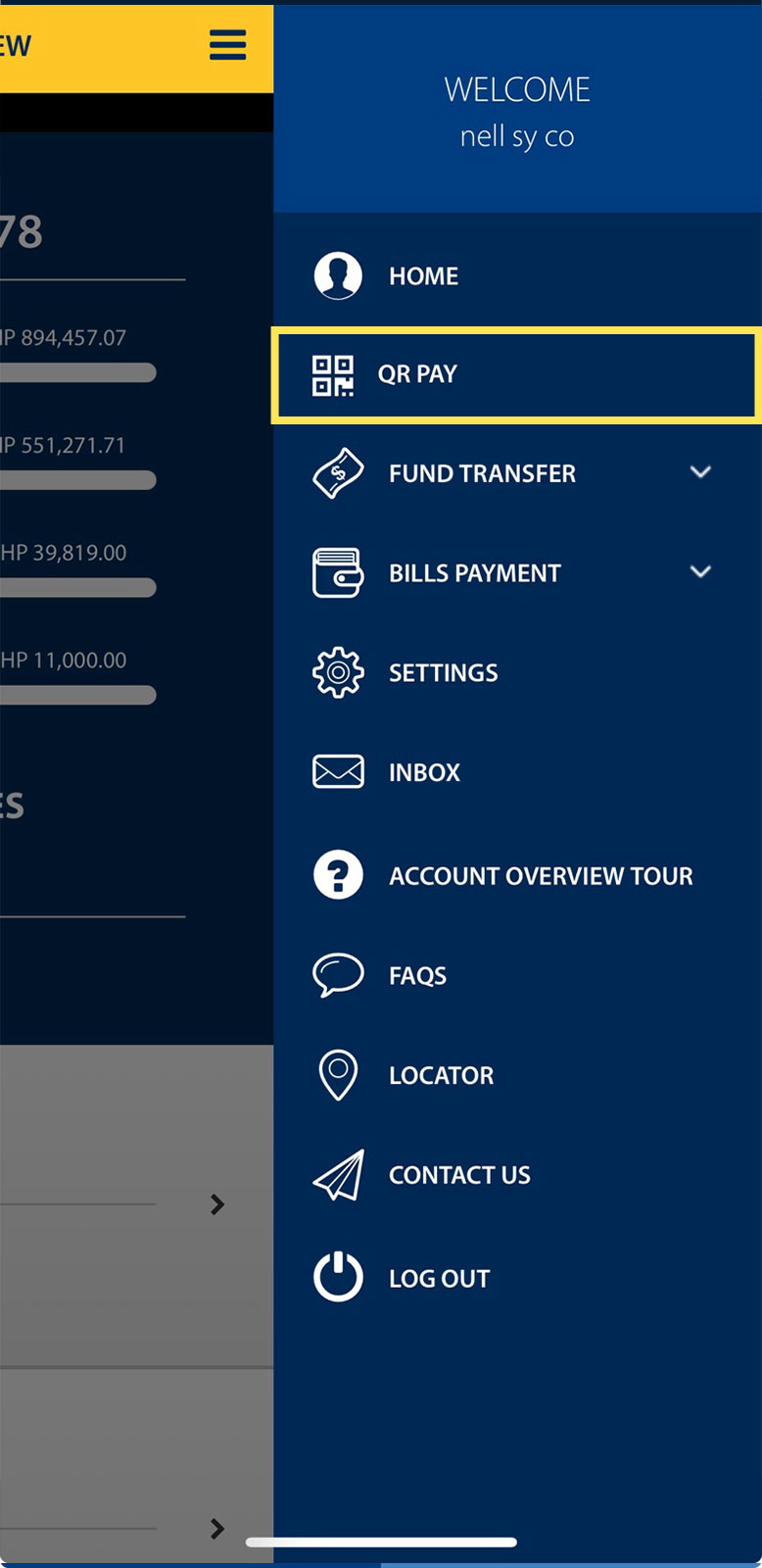Open the branch Locator
Image resolution: width=762 pixels, height=1568 pixels.
(441, 1076)
